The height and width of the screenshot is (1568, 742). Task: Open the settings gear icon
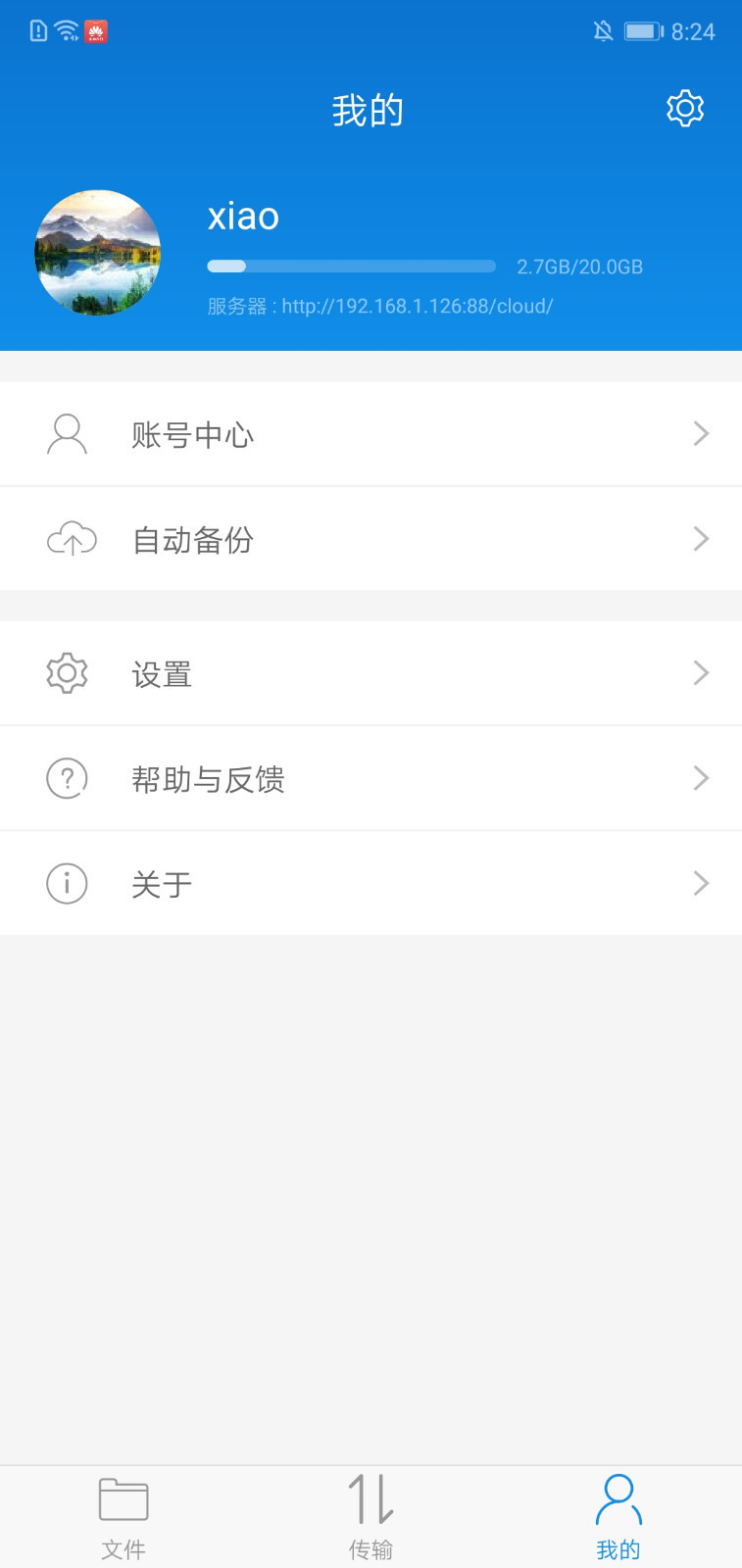point(685,109)
